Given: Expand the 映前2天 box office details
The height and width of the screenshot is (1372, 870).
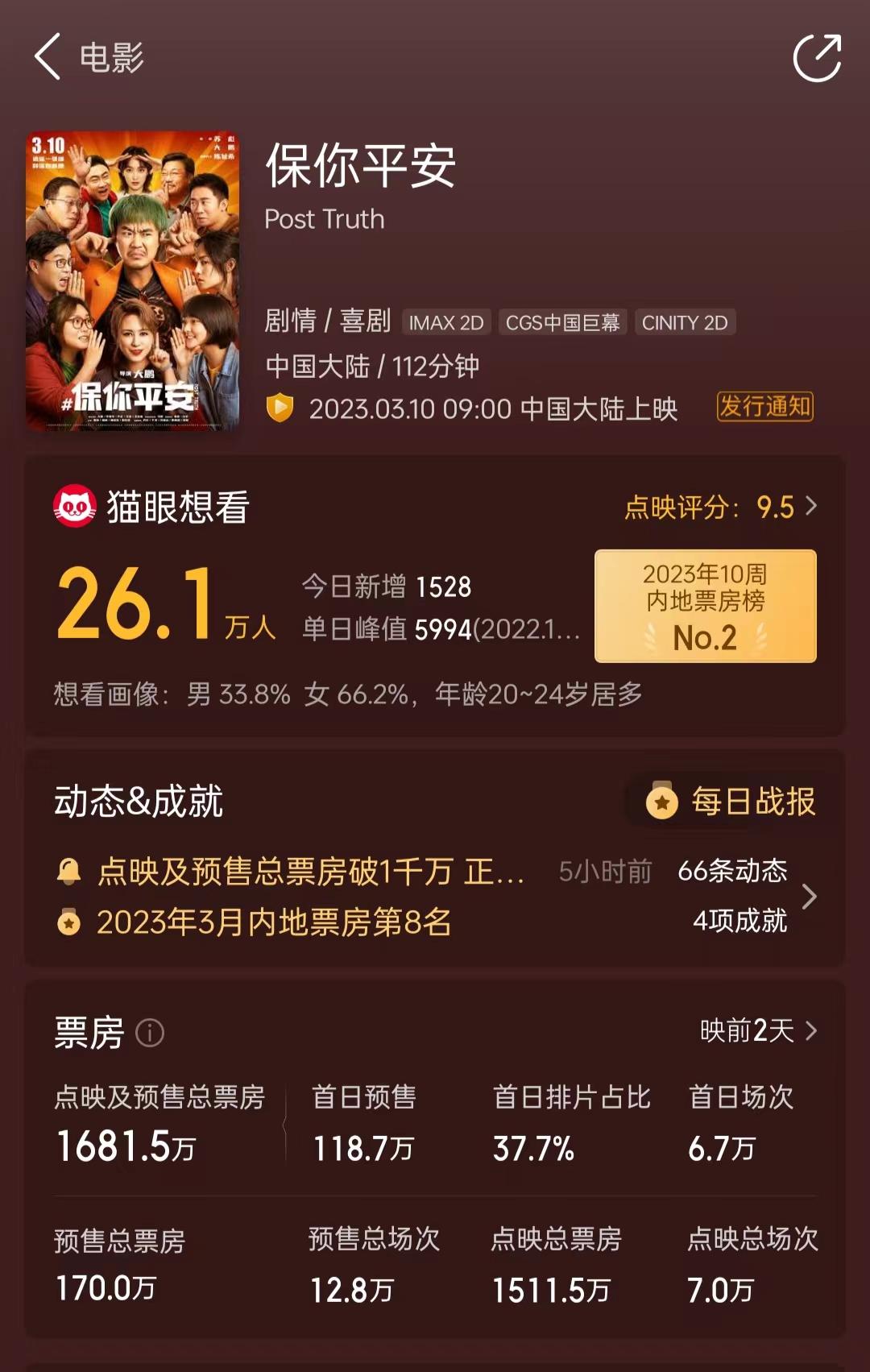Looking at the screenshot, I should pyautogui.click(x=758, y=1030).
